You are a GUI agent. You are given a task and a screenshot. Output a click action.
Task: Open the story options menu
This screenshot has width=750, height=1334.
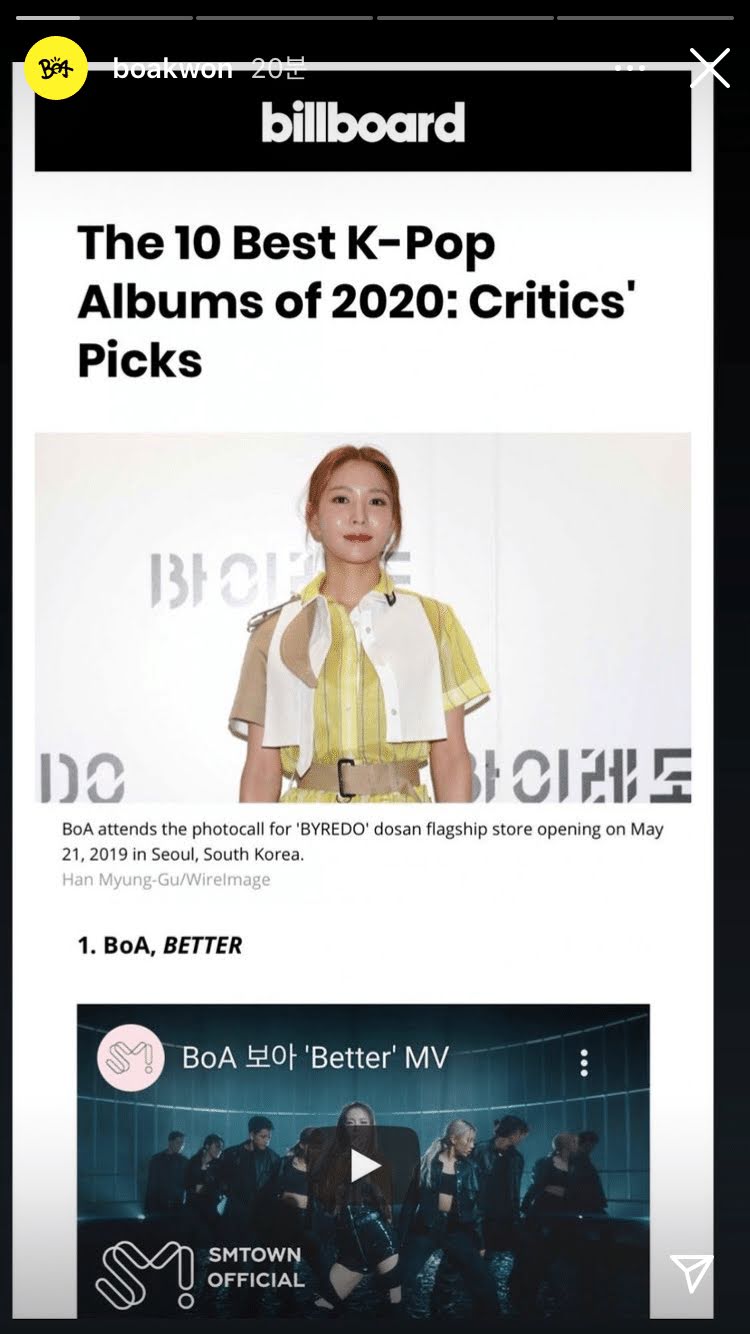(630, 68)
